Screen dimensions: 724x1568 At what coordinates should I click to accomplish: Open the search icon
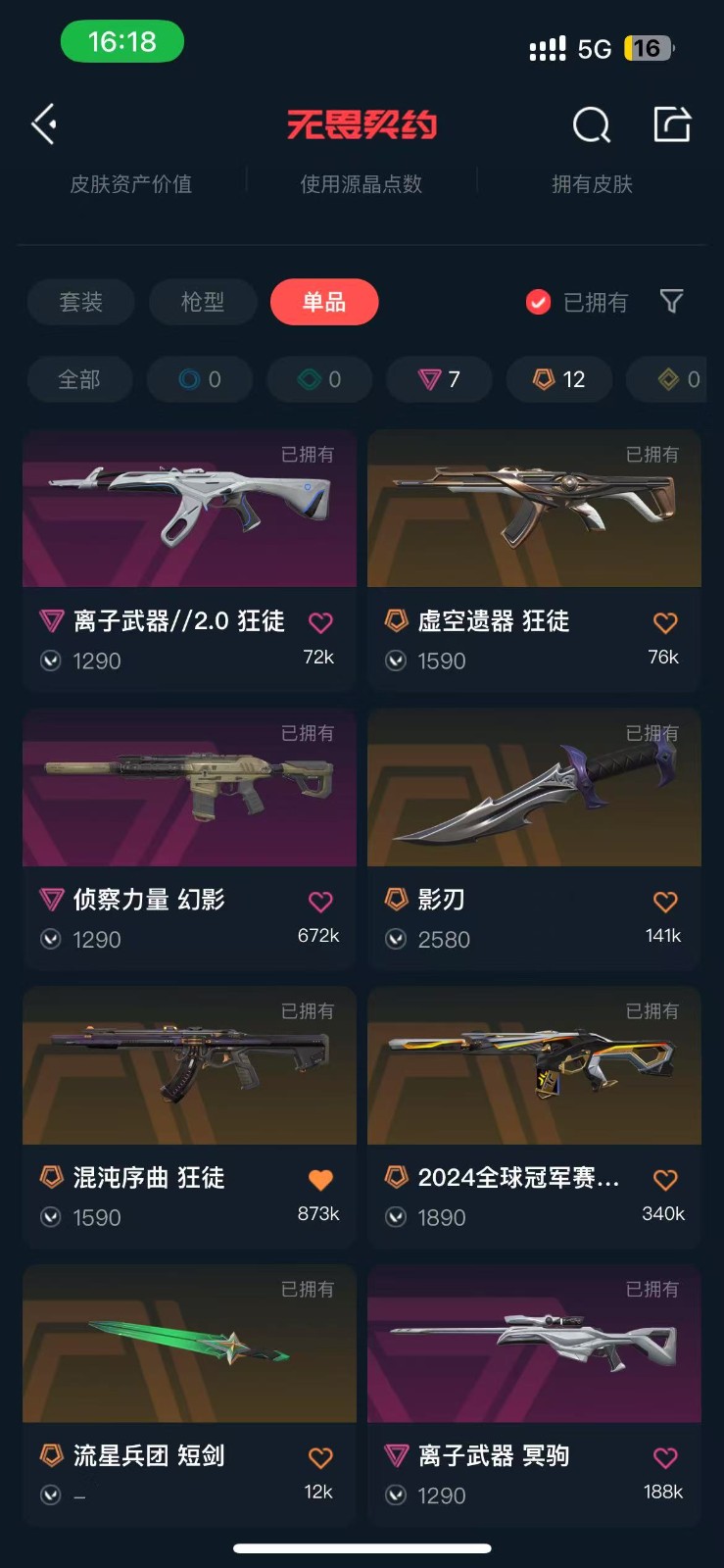(x=591, y=125)
